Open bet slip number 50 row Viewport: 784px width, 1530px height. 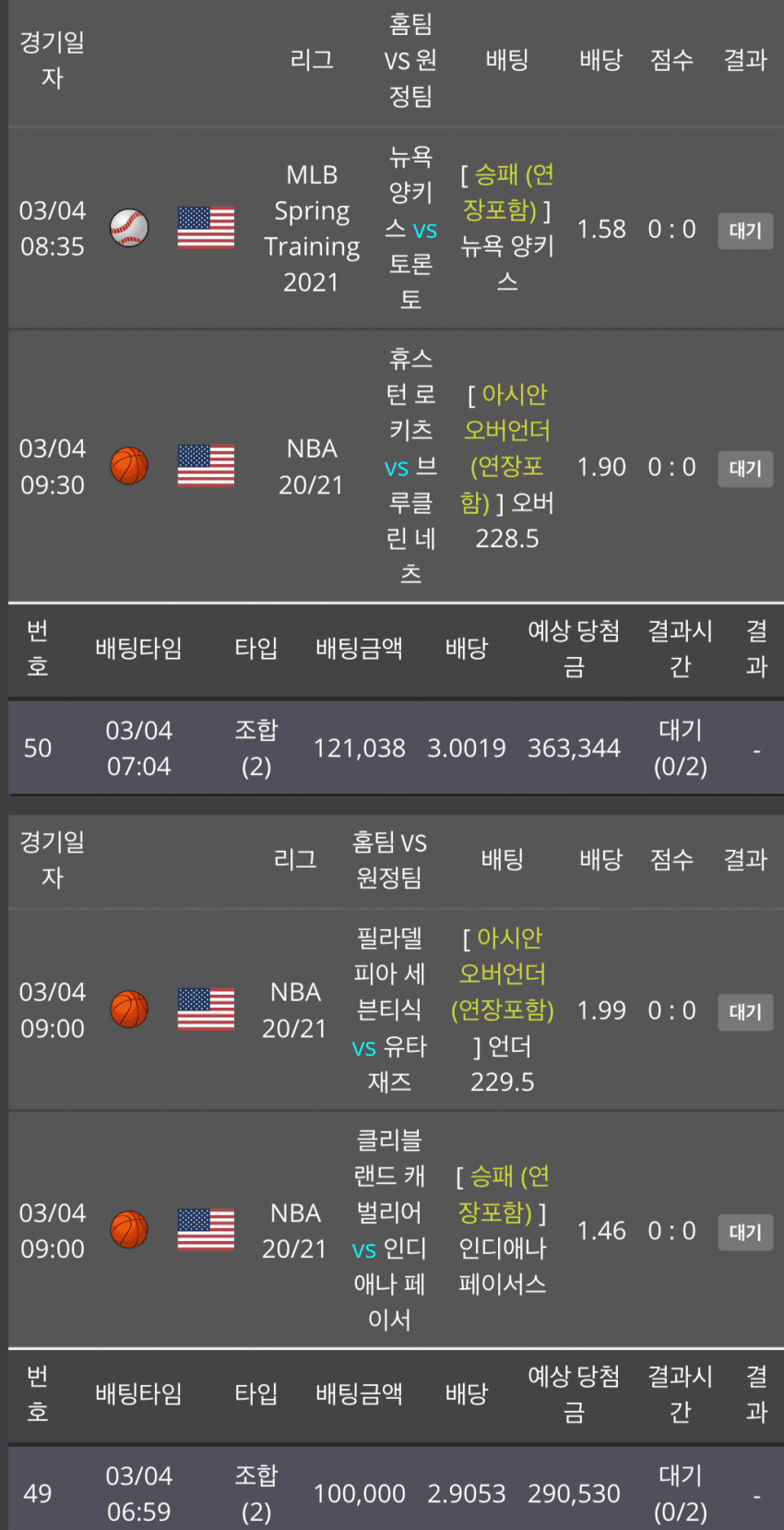[392, 748]
